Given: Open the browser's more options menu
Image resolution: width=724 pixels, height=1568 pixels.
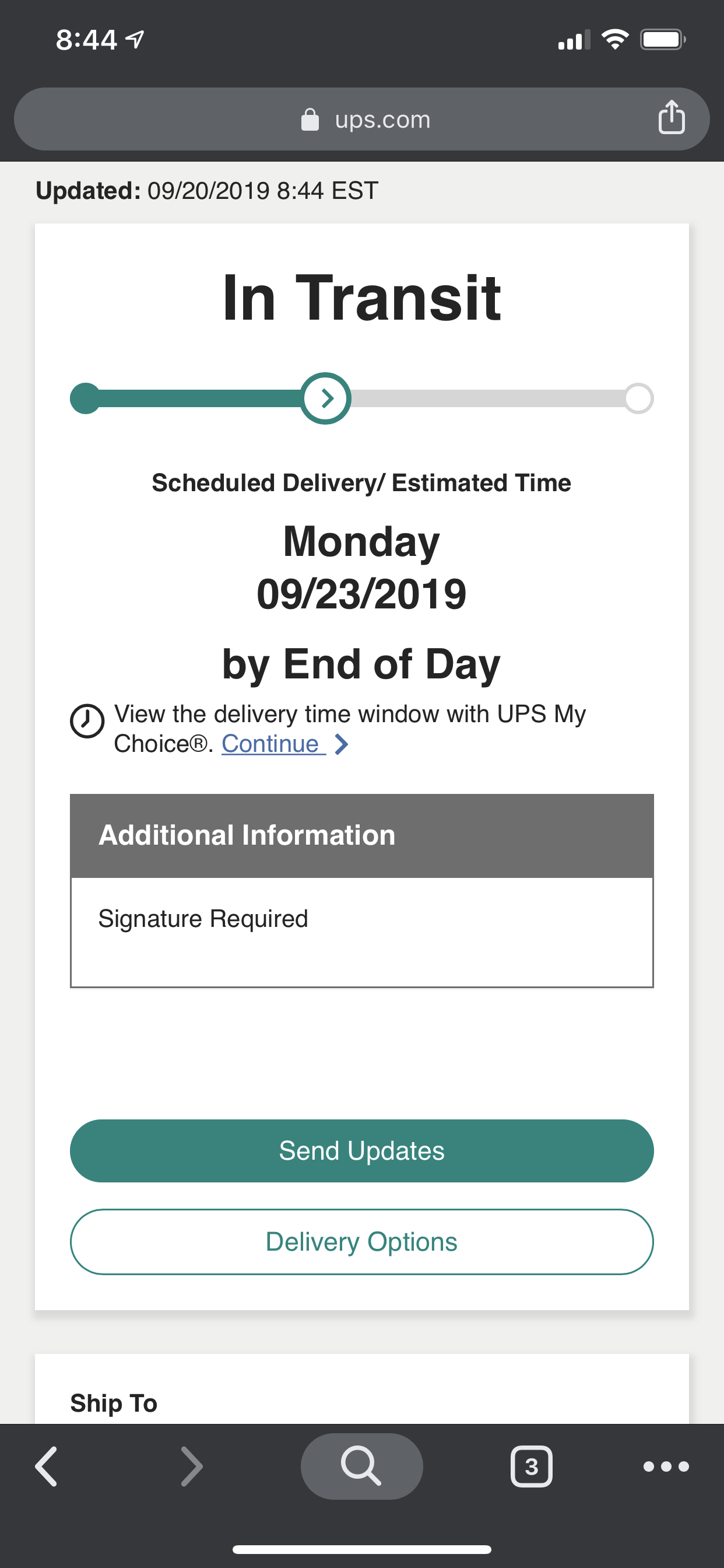Looking at the screenshot, I should click(x=666, y=1466).
